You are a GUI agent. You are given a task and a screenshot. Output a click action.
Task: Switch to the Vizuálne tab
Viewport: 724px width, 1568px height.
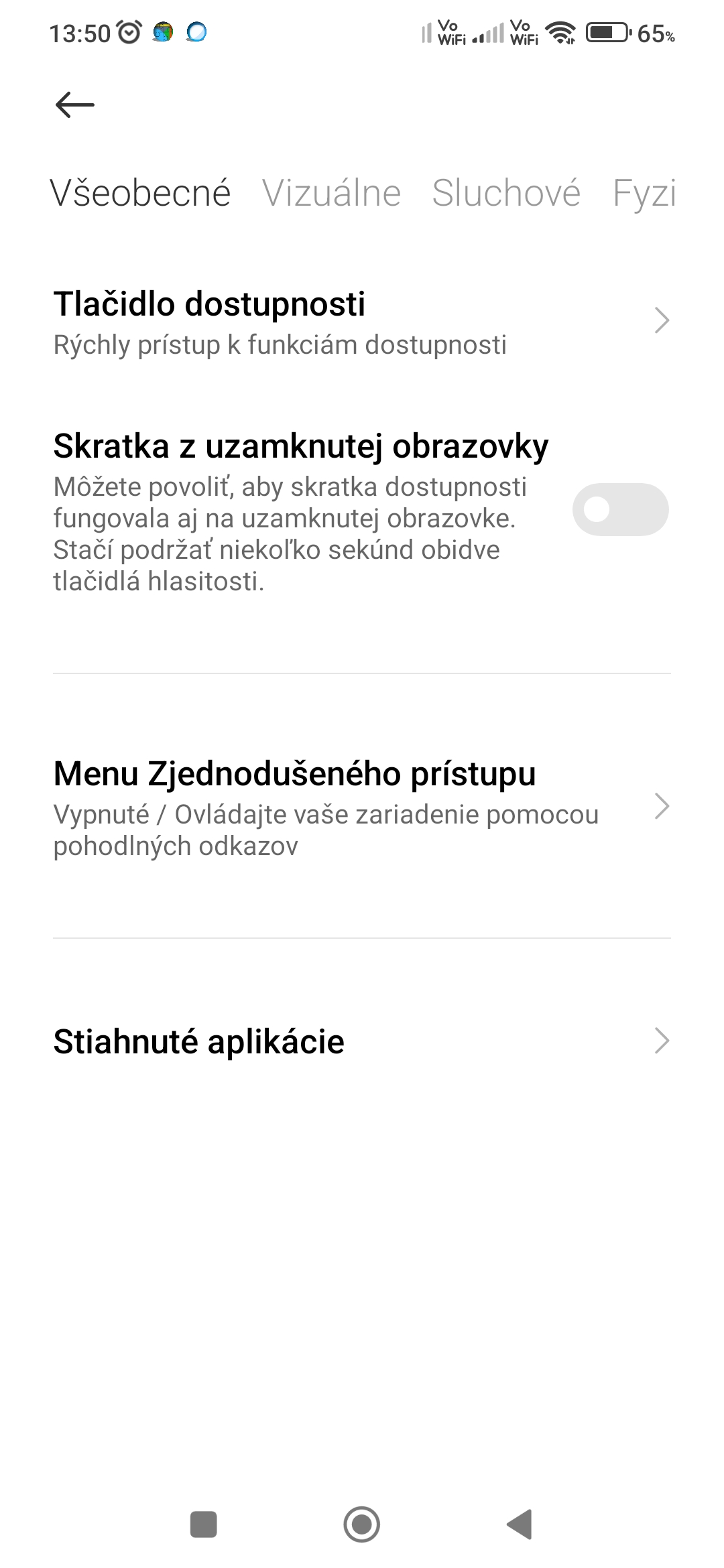click(331, 194)
